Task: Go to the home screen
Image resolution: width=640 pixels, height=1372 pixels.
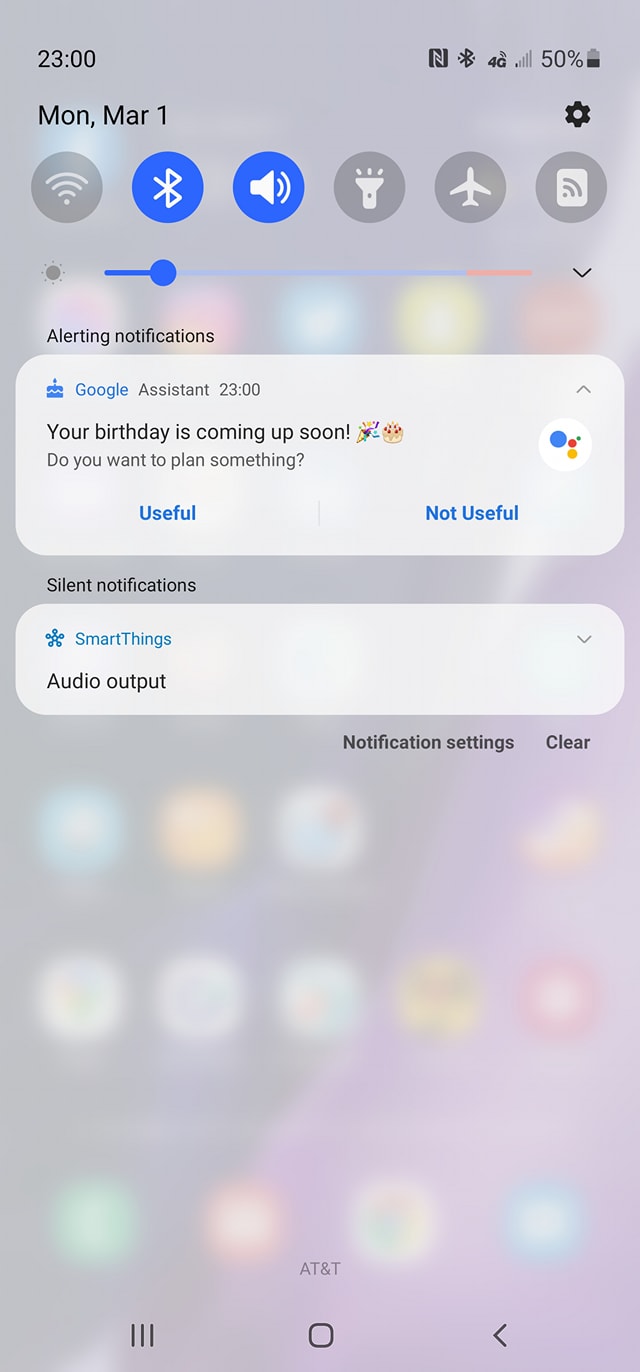Action: (x=320, y=1334)
